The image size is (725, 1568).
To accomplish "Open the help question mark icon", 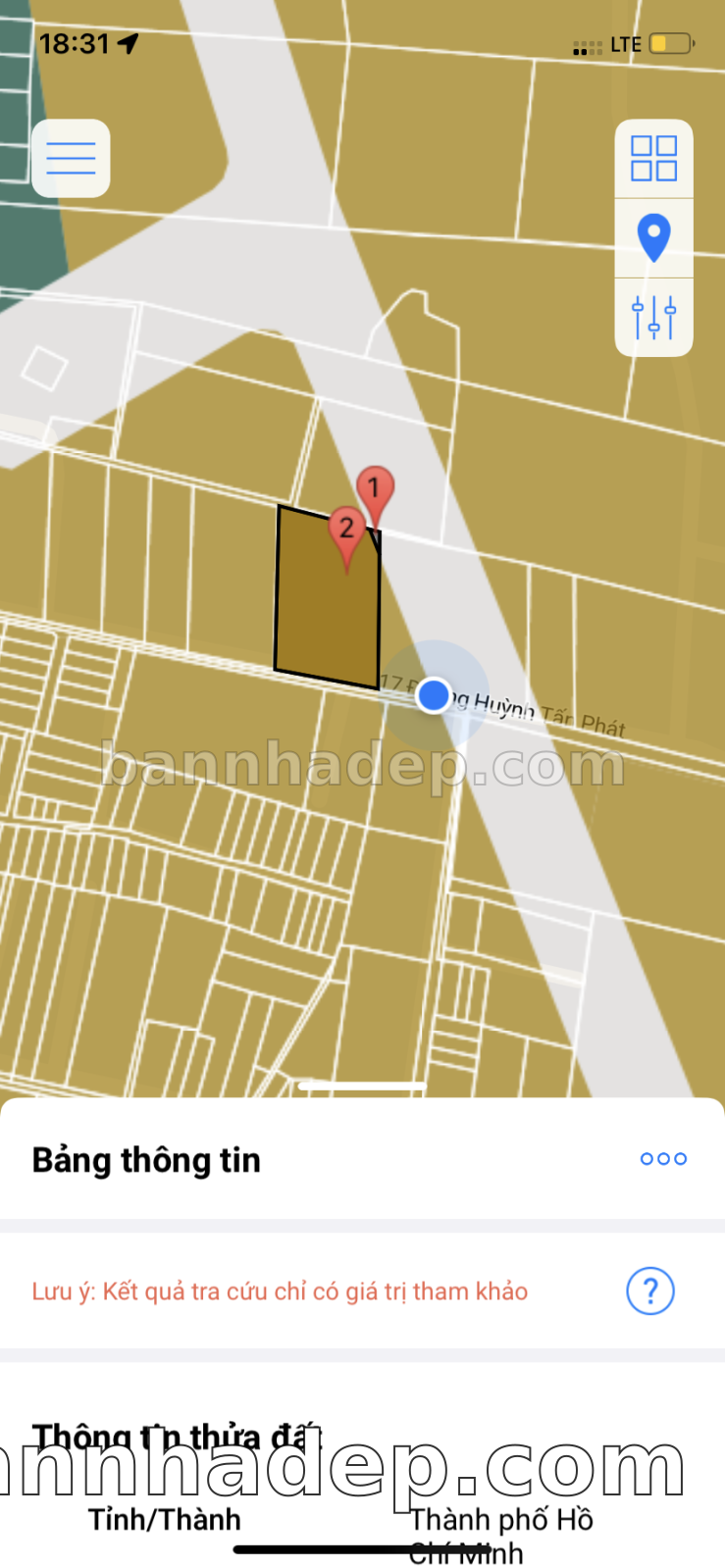I will tap(650, 1290).
